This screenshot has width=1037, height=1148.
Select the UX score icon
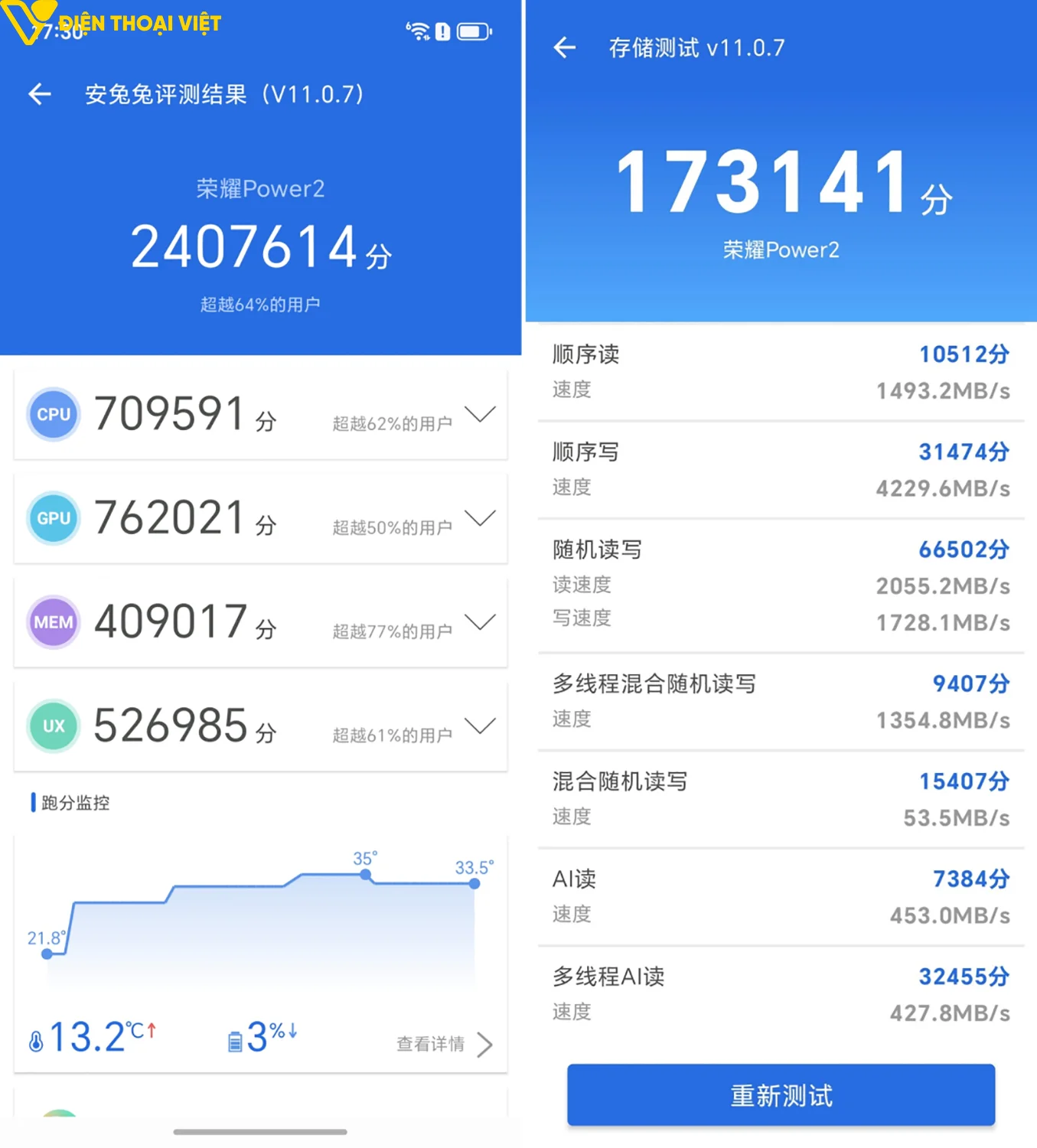(53, 726)
